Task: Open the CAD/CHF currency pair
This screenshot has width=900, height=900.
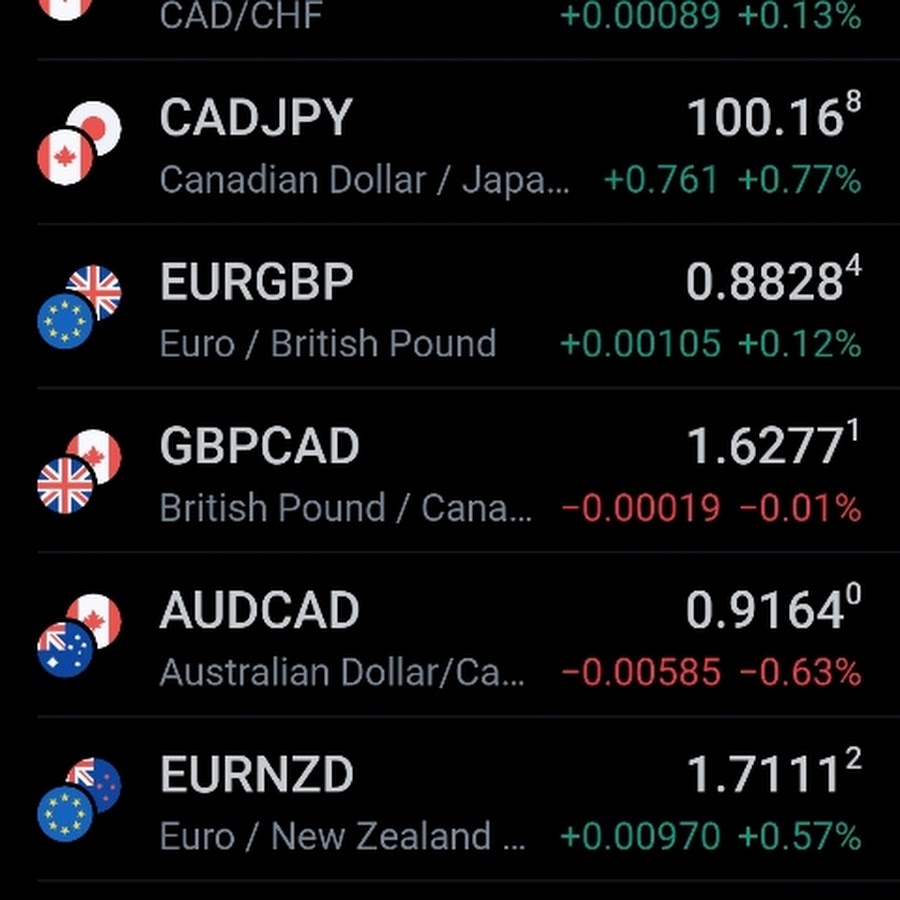Action: point(450,18)
